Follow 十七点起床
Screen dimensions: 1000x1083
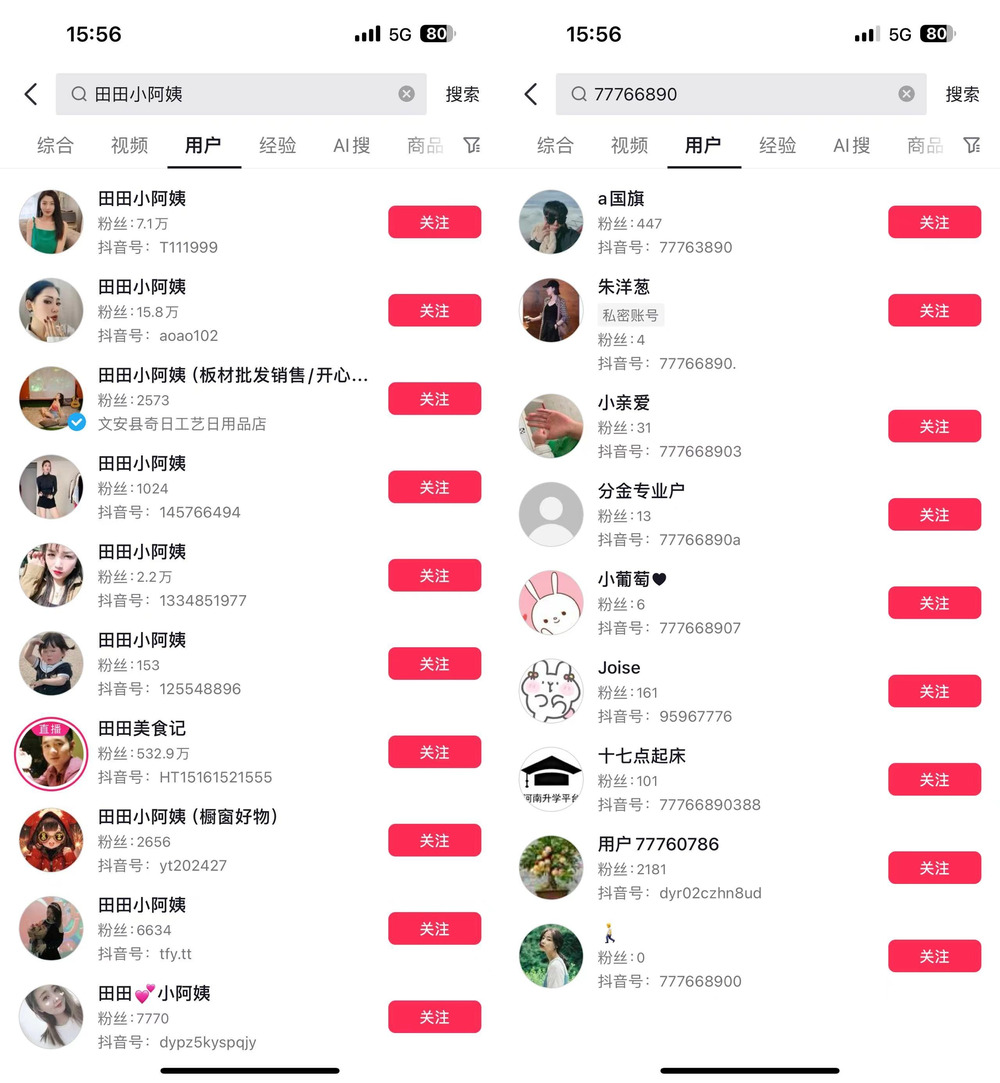pyautogui.click(x=934, y=779)
